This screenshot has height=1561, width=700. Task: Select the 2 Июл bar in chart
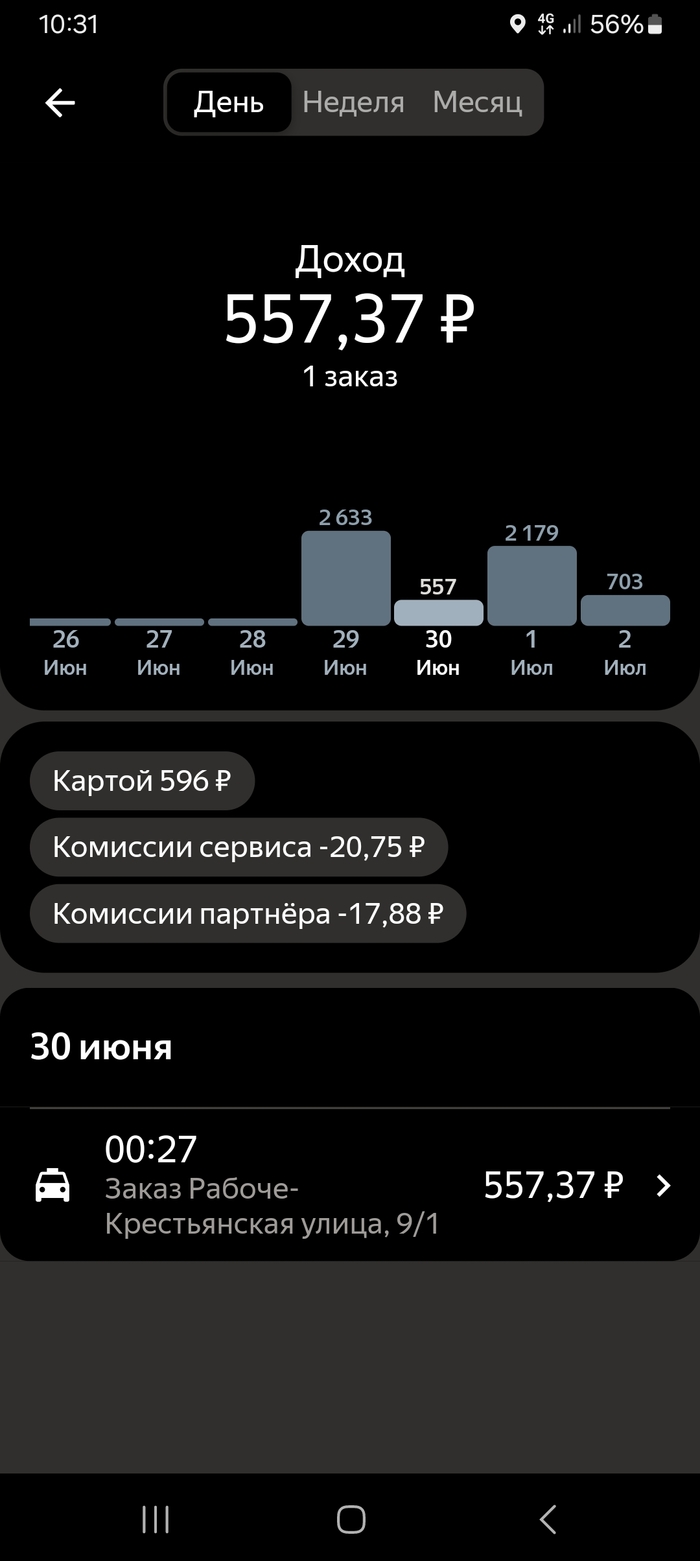[625, 610]
